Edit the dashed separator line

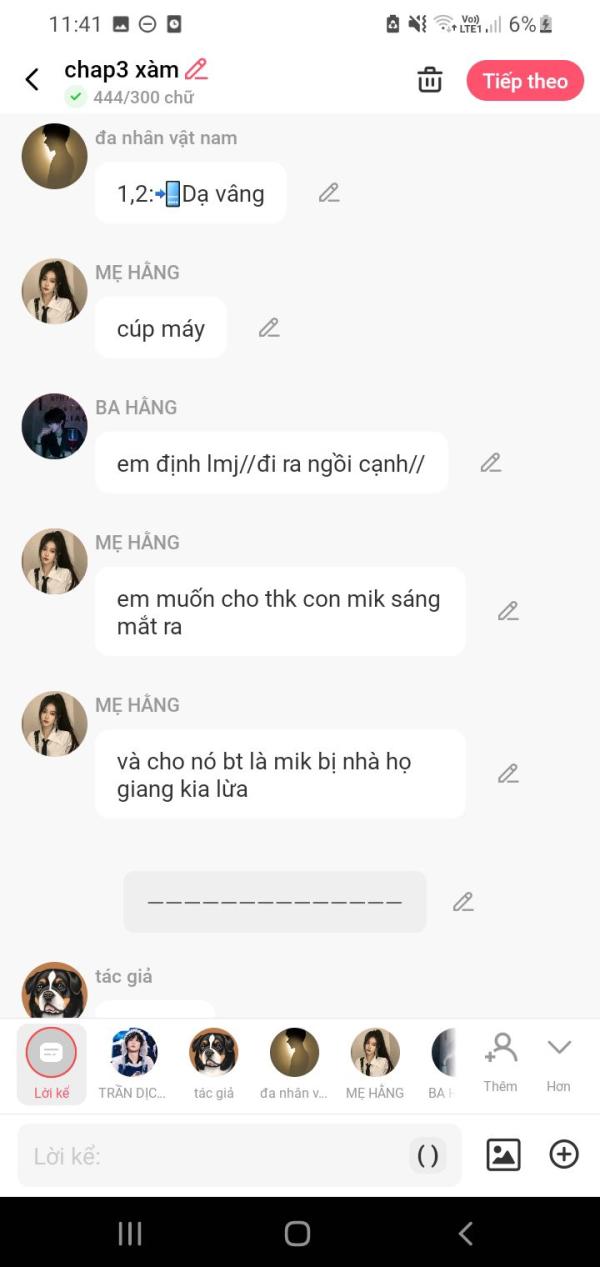click(x=463, y=902)
